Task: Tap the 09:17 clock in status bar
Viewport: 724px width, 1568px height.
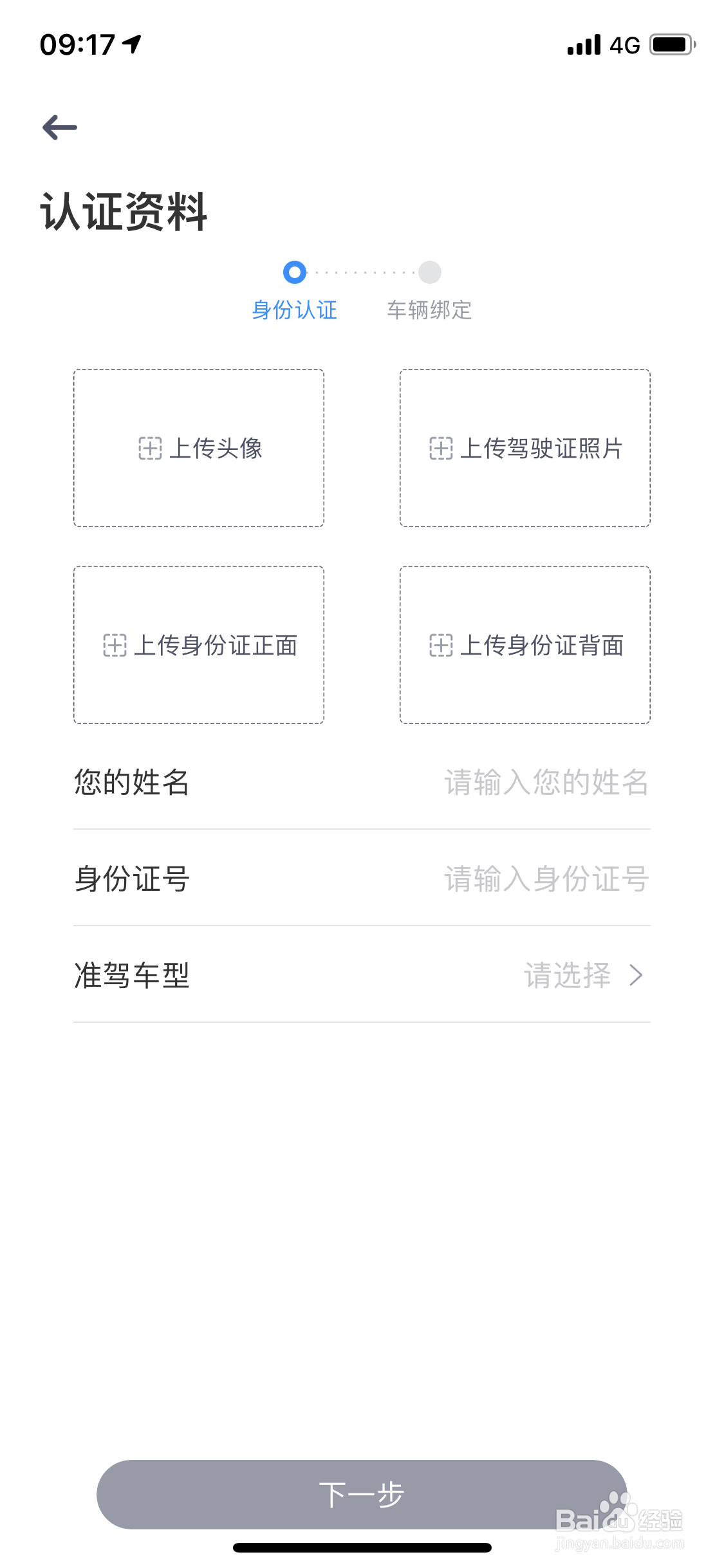Action: click(77, 44)
